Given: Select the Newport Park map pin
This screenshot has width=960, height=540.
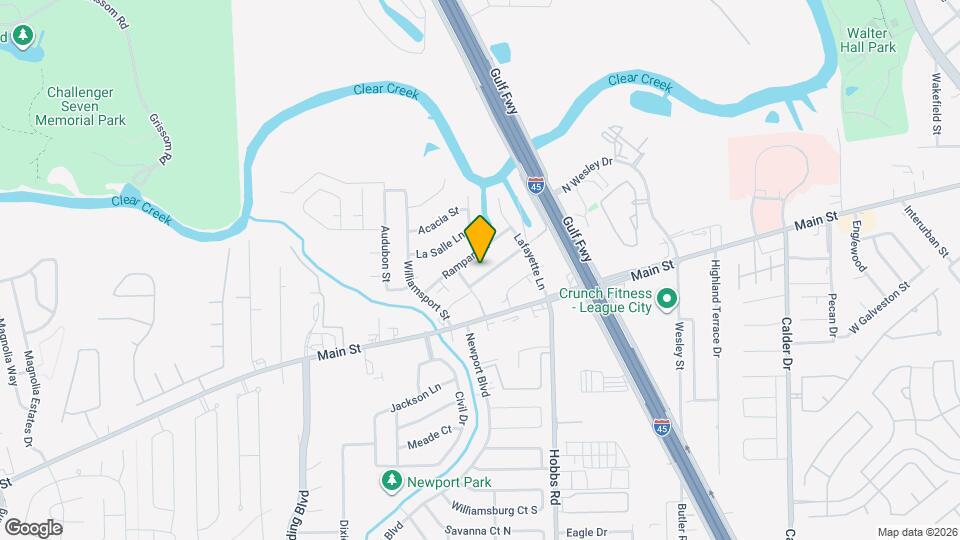Looking at the screenshot, I should point(392,482).
